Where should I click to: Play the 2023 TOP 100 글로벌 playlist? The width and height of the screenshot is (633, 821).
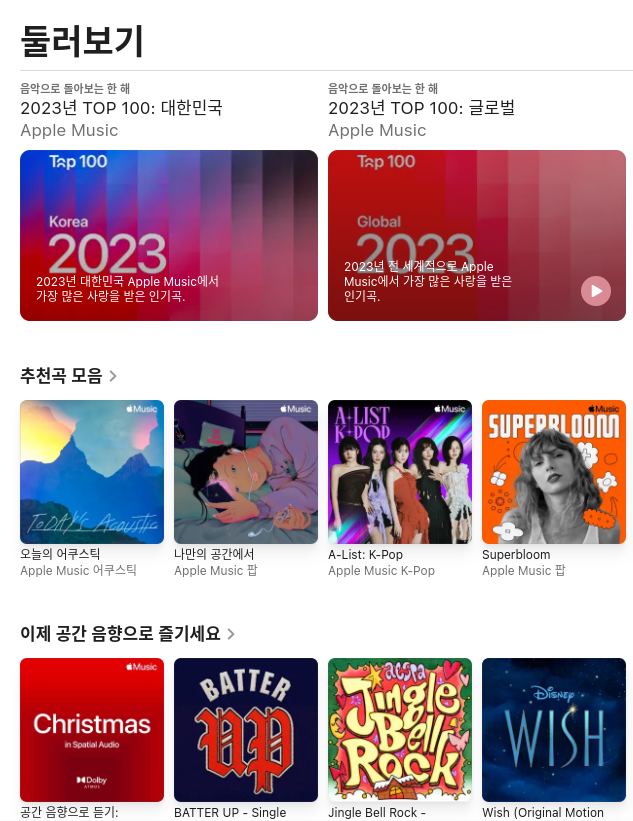pyautogui.click(x=596, y=291)
